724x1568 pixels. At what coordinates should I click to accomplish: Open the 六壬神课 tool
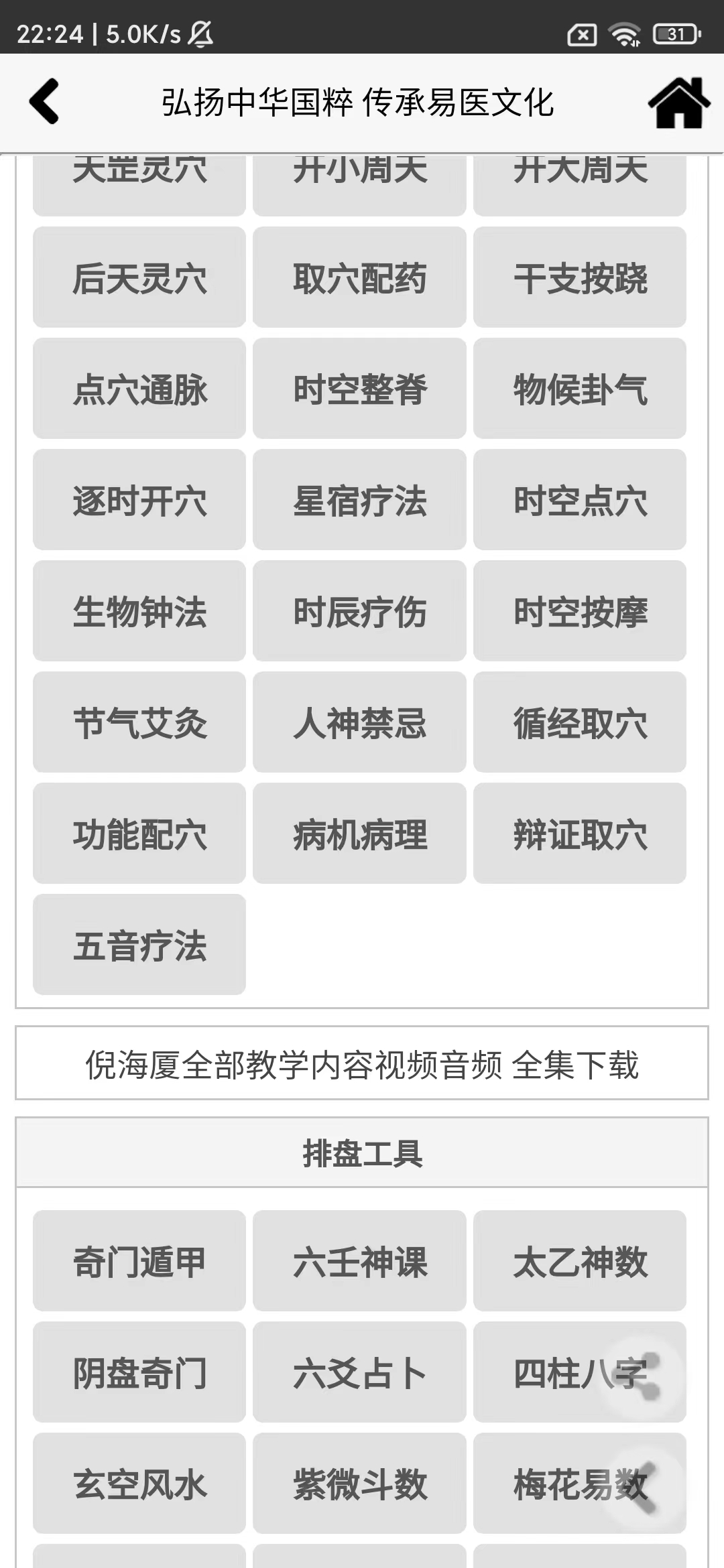click(359, 1261)
